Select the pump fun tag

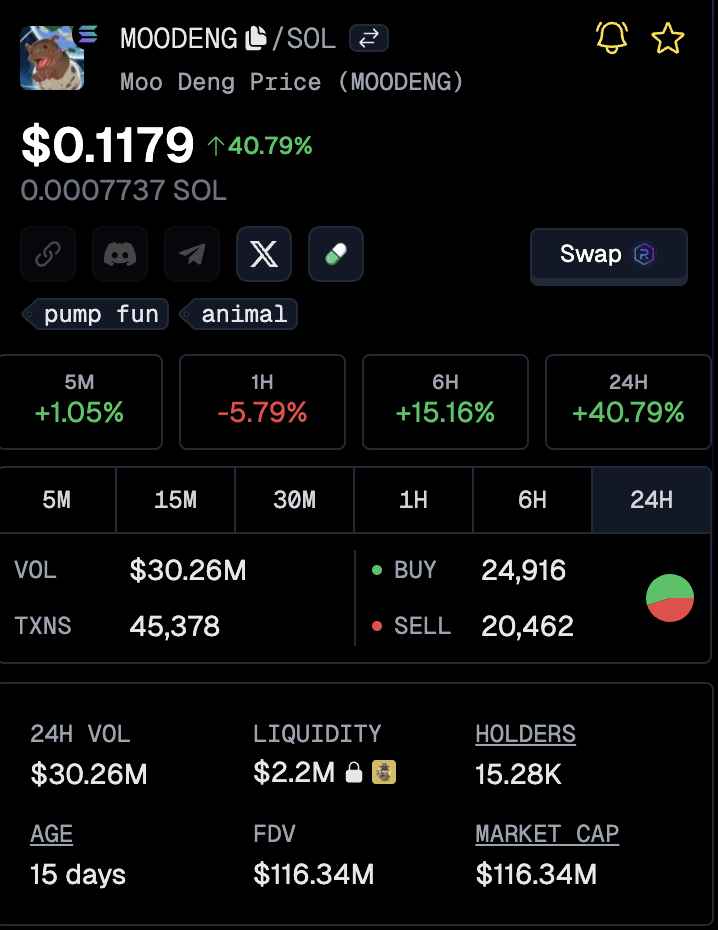(99, 314)
